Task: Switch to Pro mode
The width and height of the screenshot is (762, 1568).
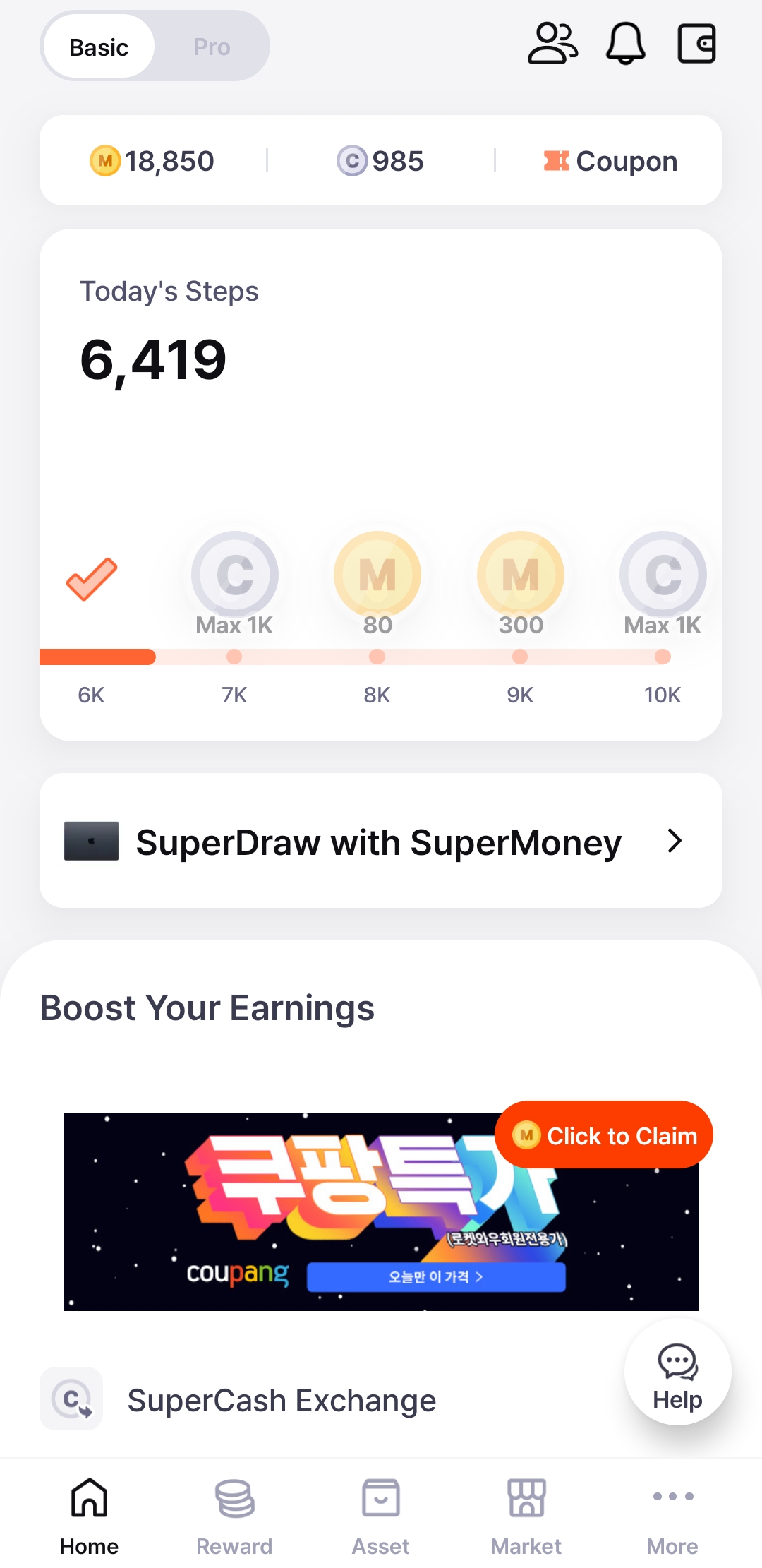Action: pos(212,47)
